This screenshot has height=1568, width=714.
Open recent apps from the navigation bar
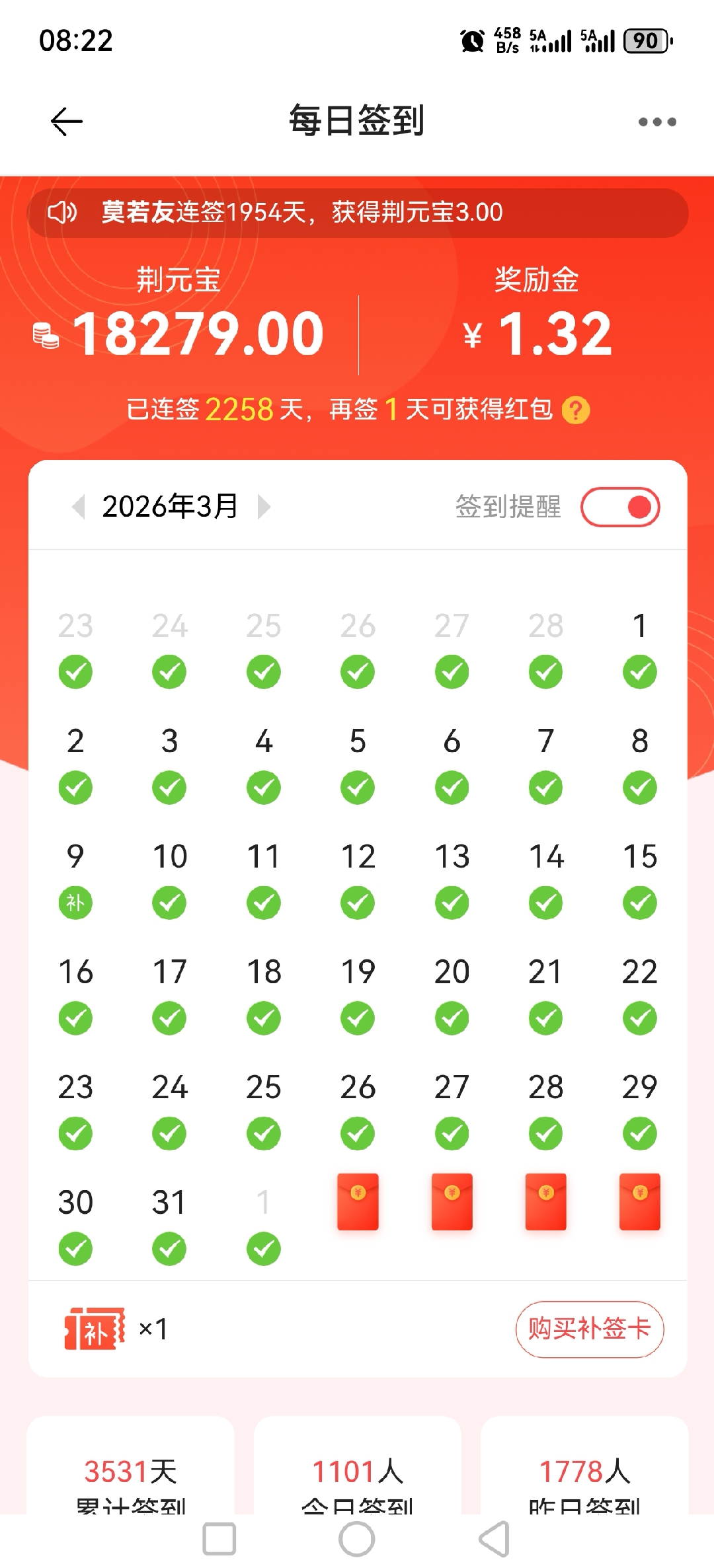point(219,1539)
